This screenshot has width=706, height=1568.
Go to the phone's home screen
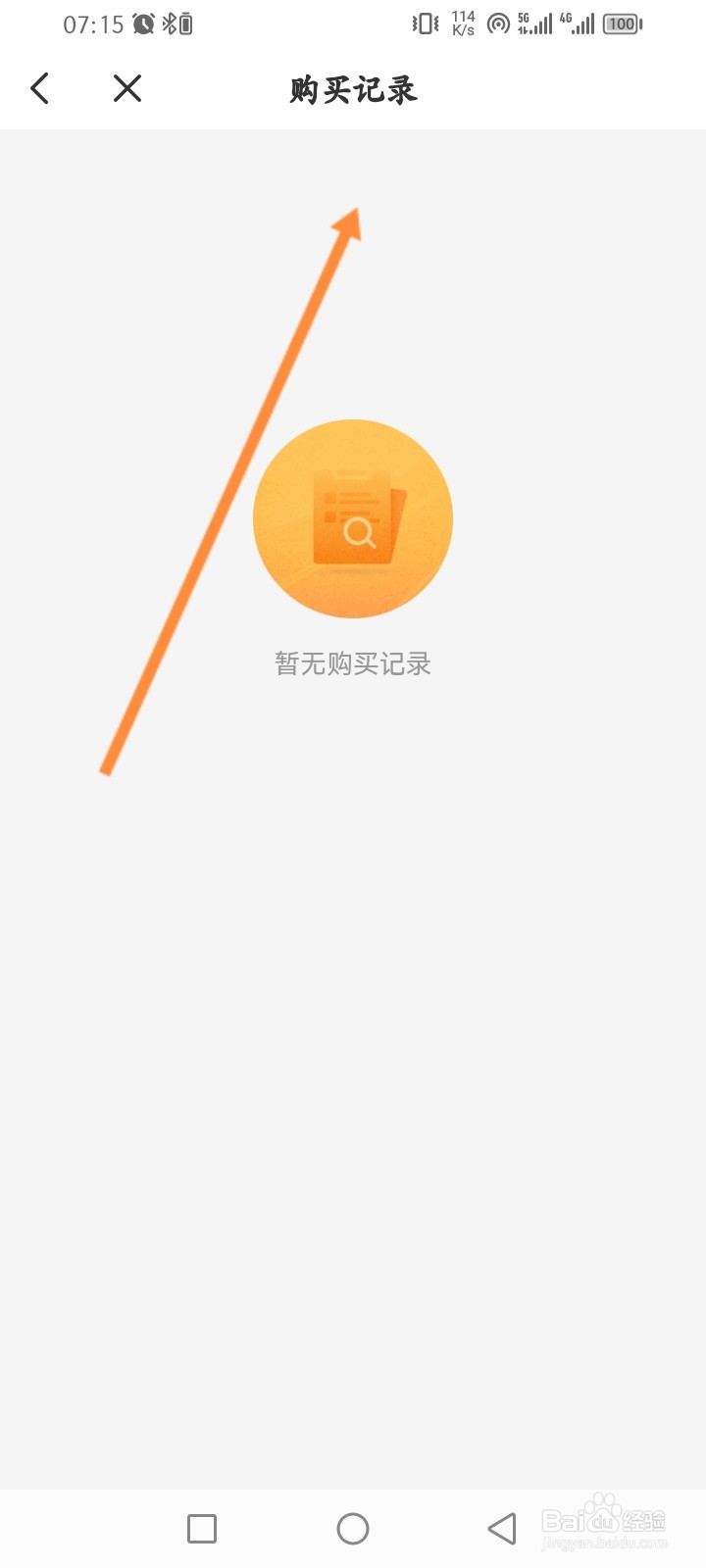point(353,1529)
